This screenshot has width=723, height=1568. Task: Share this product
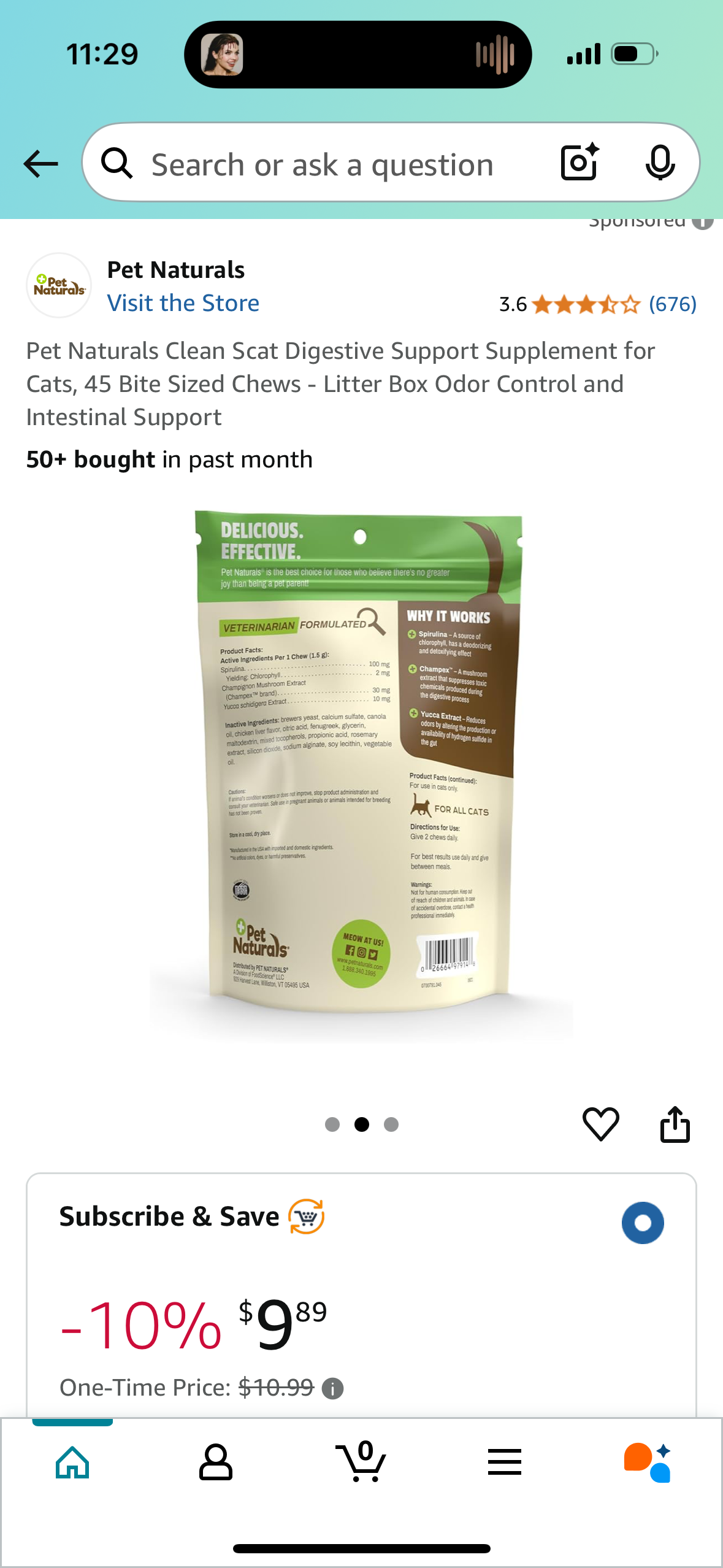675,1124
